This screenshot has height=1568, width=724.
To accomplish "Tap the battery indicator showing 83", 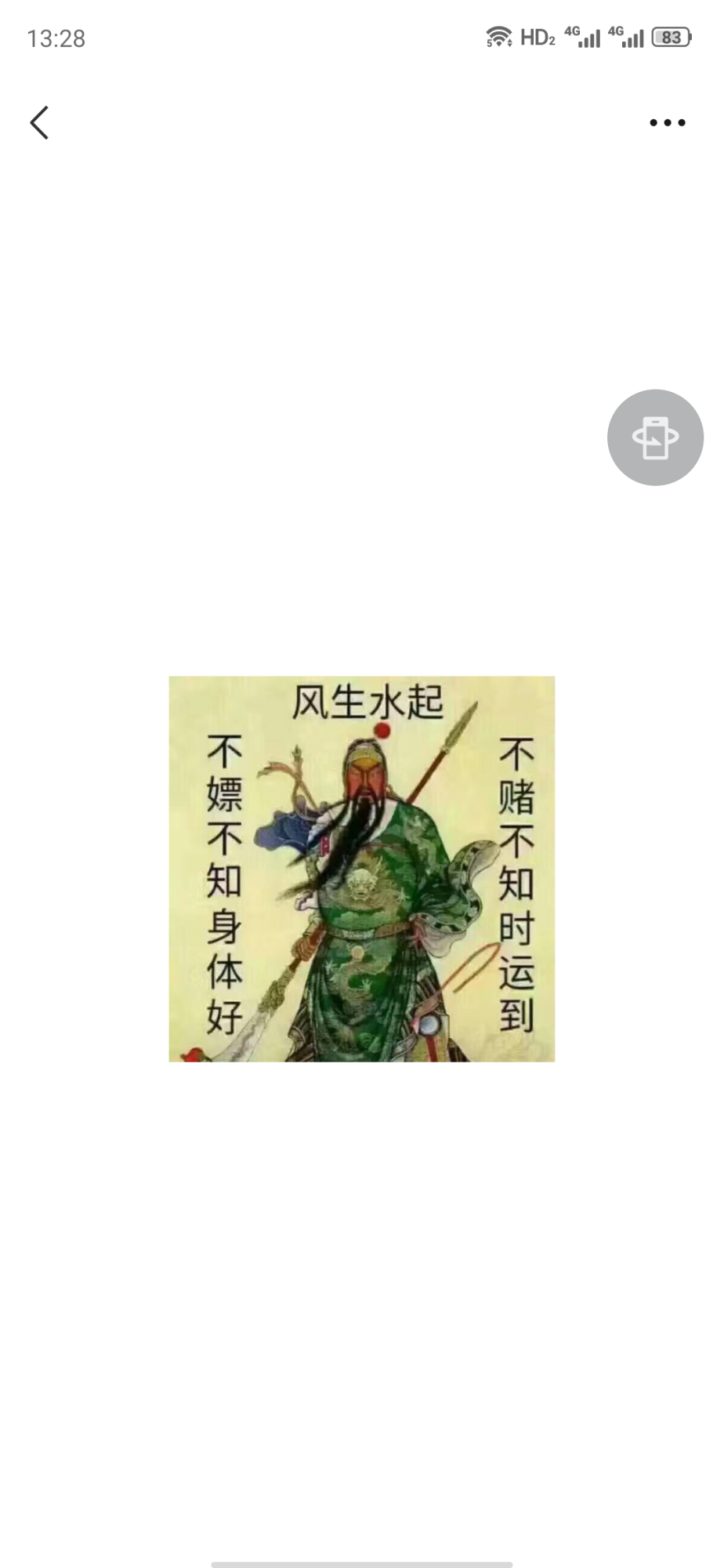I will point(670,36).
